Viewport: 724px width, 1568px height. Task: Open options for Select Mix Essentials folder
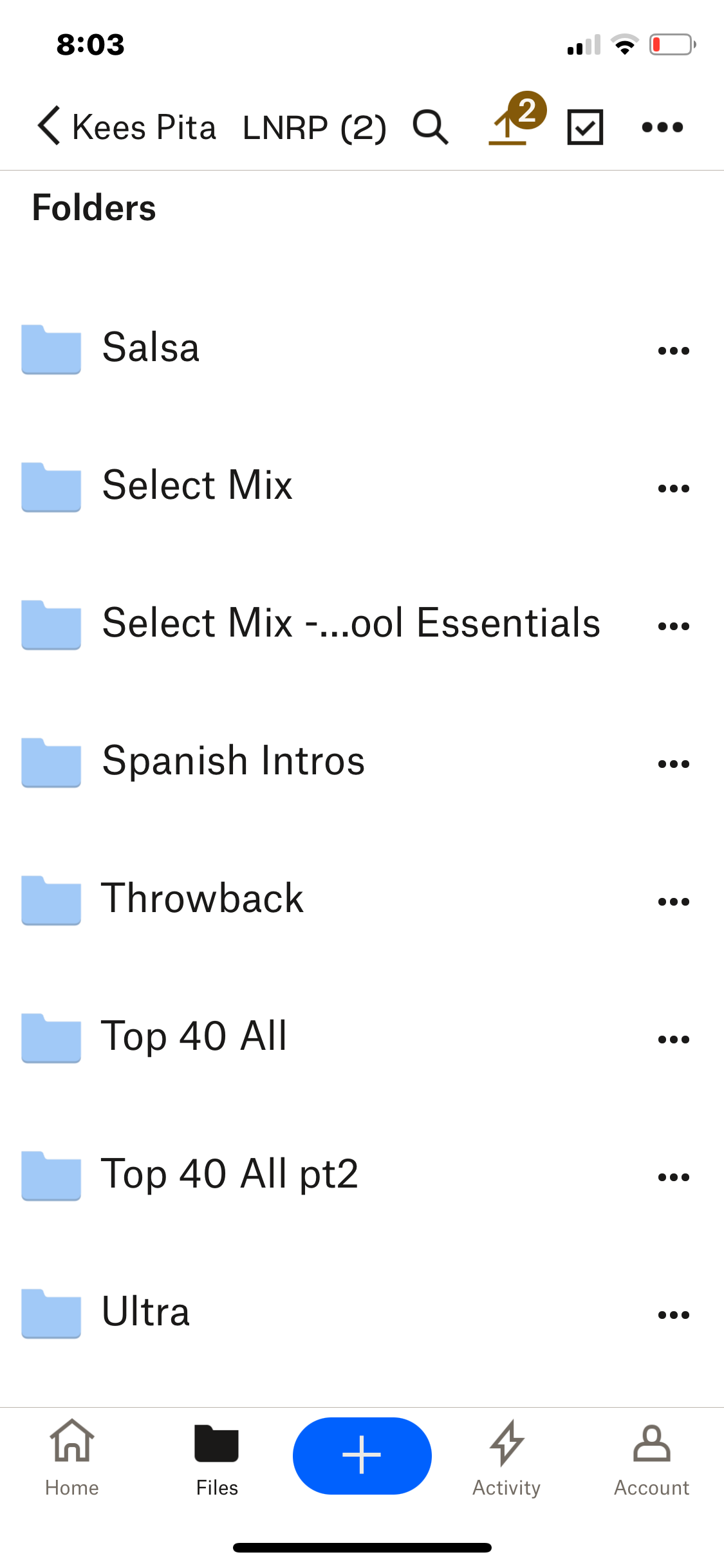[673, 626]
